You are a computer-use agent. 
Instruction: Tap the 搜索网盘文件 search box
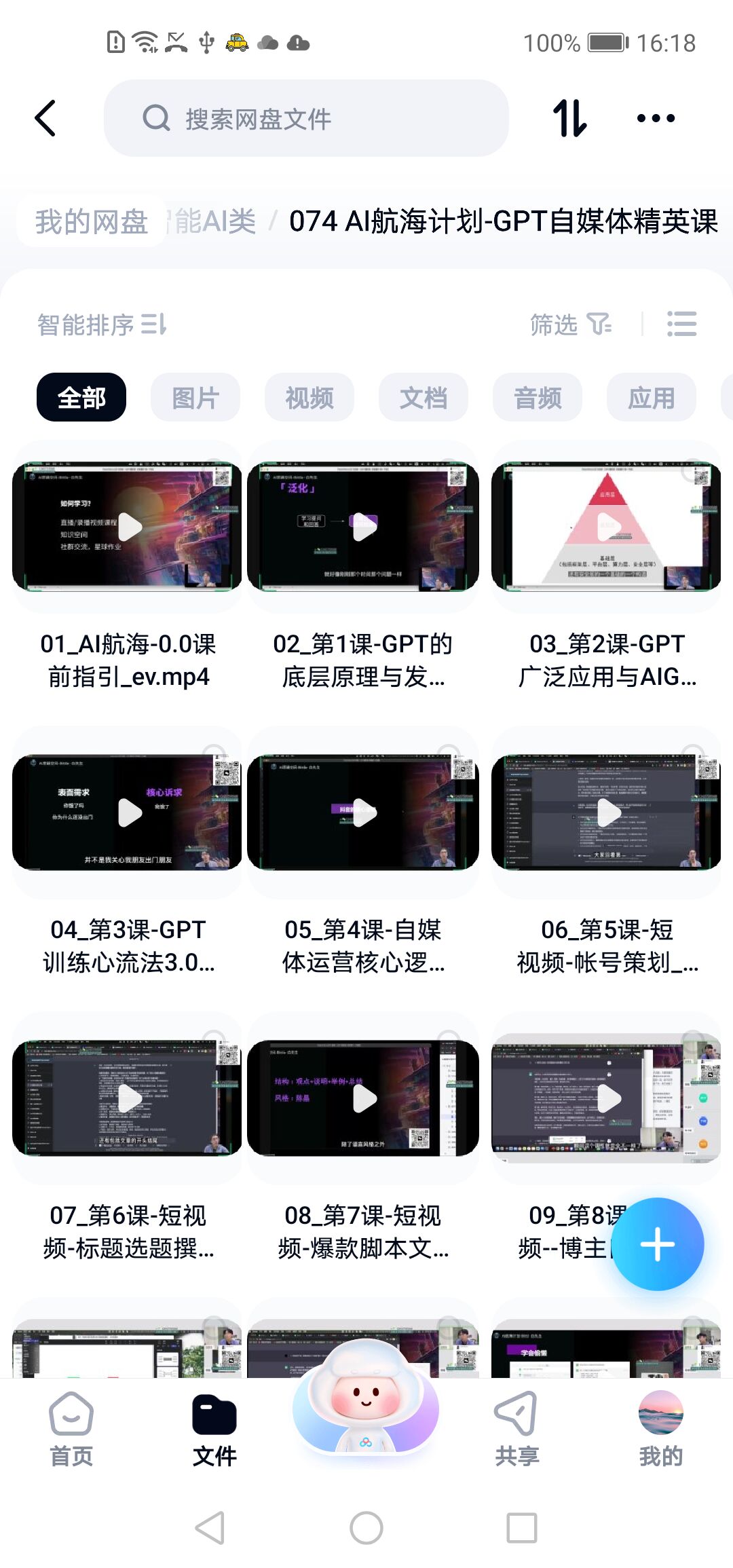point(305,119)
